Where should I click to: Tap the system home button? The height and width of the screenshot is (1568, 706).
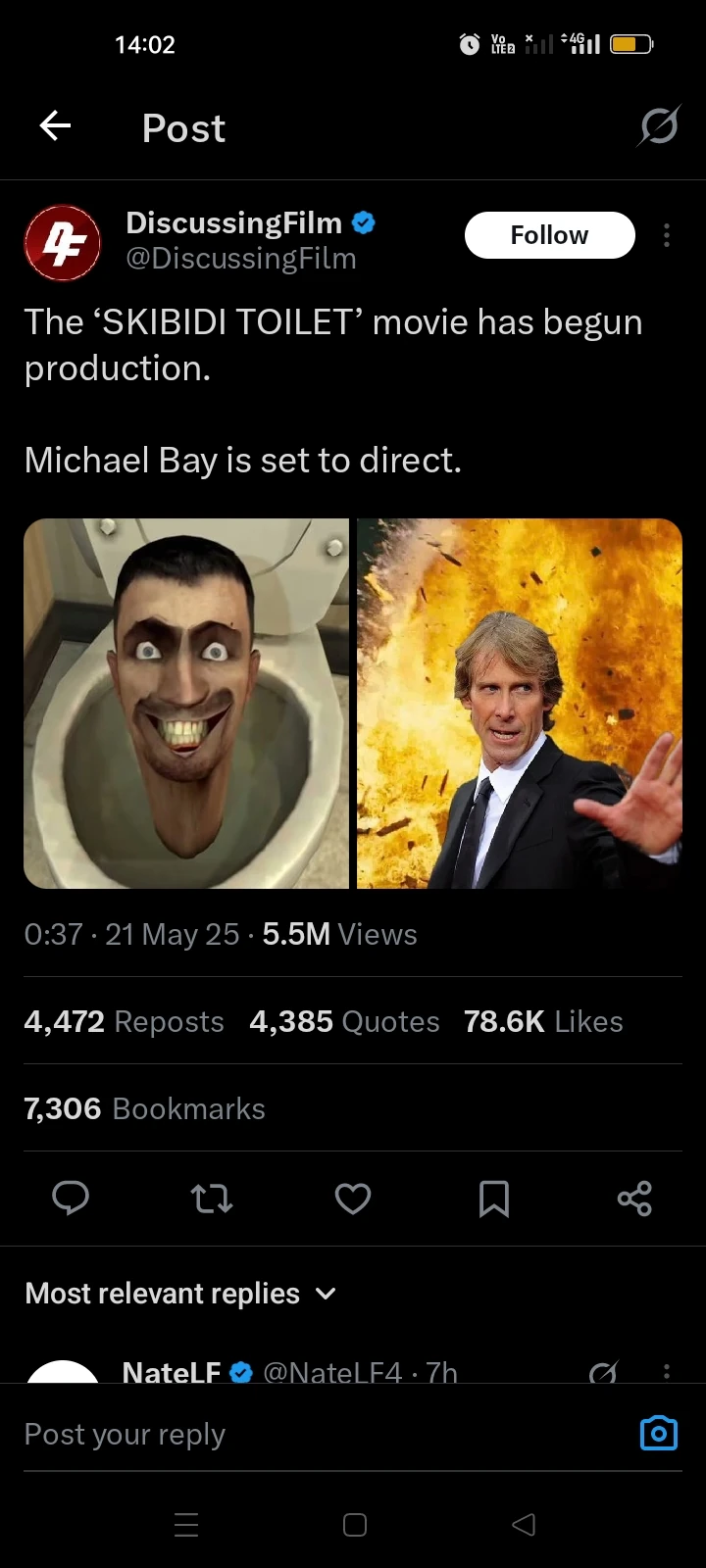pos(355,1525)
